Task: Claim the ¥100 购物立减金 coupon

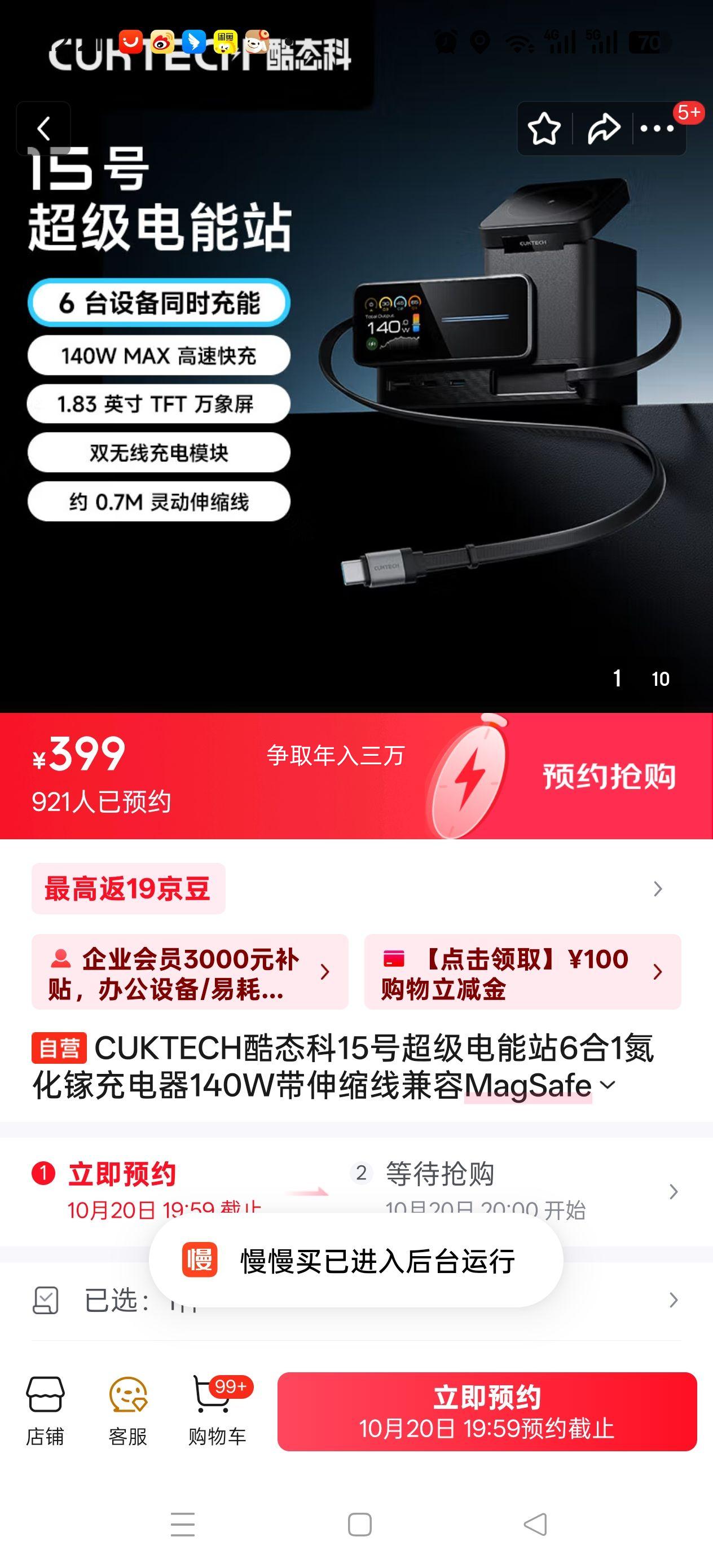Action: (x=522, y=972)
